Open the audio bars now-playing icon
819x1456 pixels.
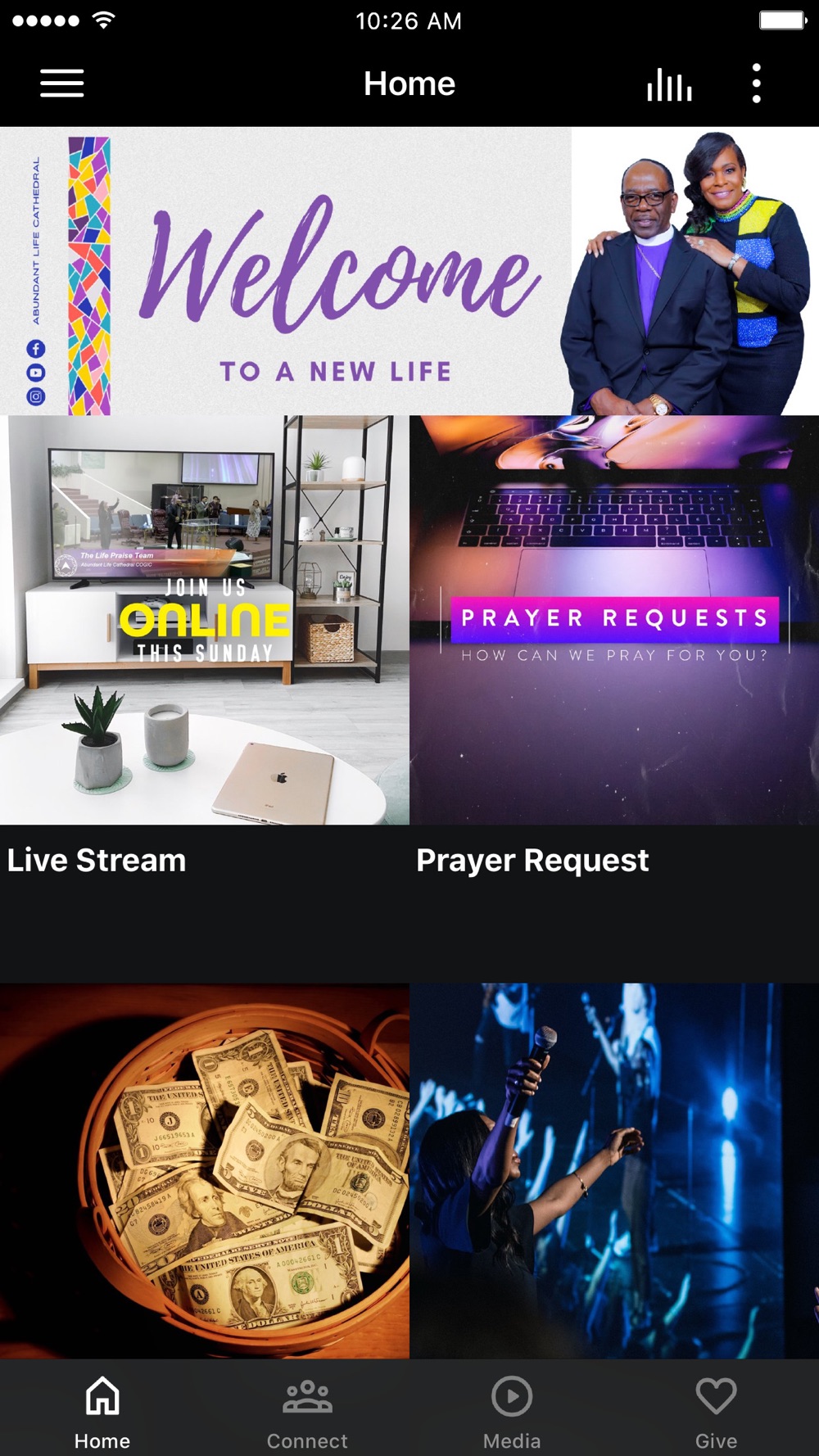pos(669,84)
